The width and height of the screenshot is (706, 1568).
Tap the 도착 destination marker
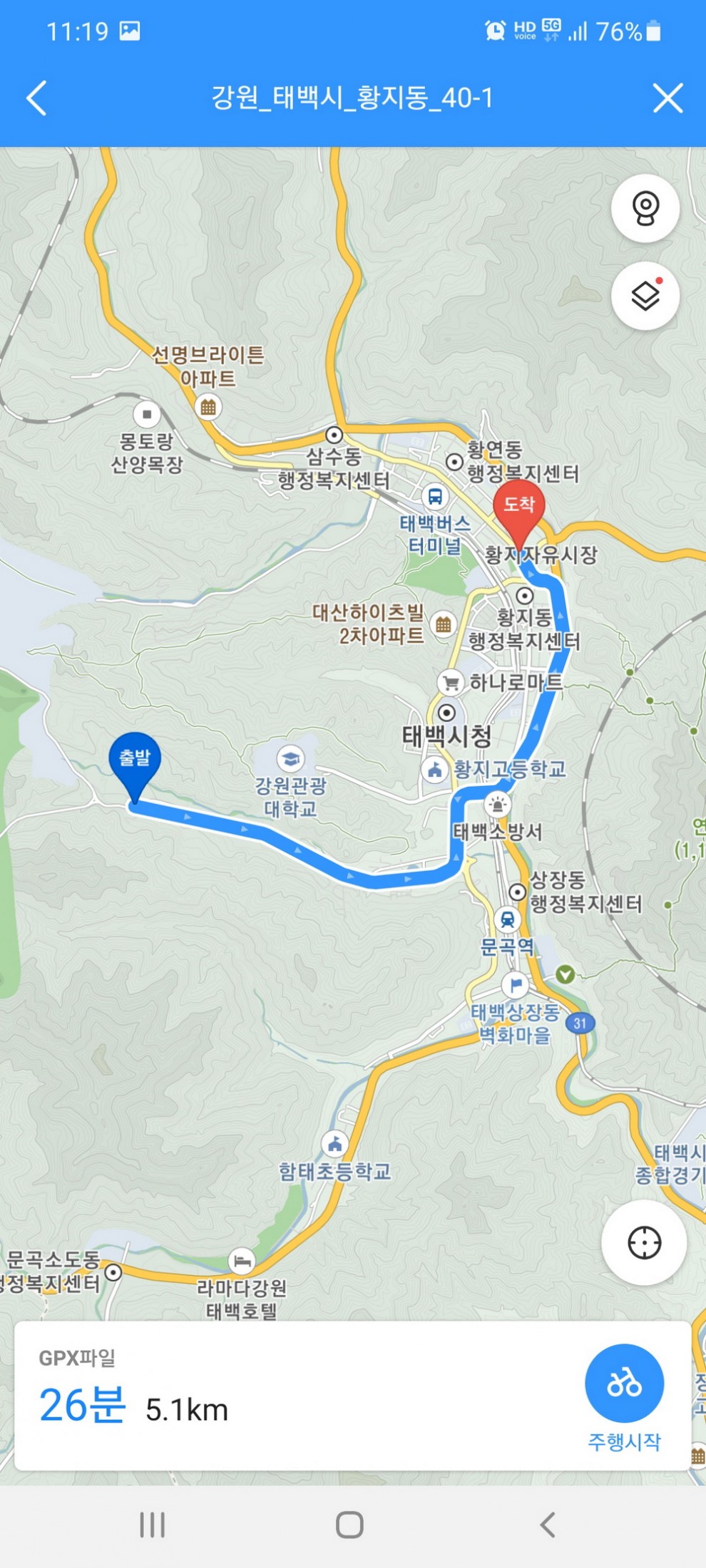click(519, 507)
